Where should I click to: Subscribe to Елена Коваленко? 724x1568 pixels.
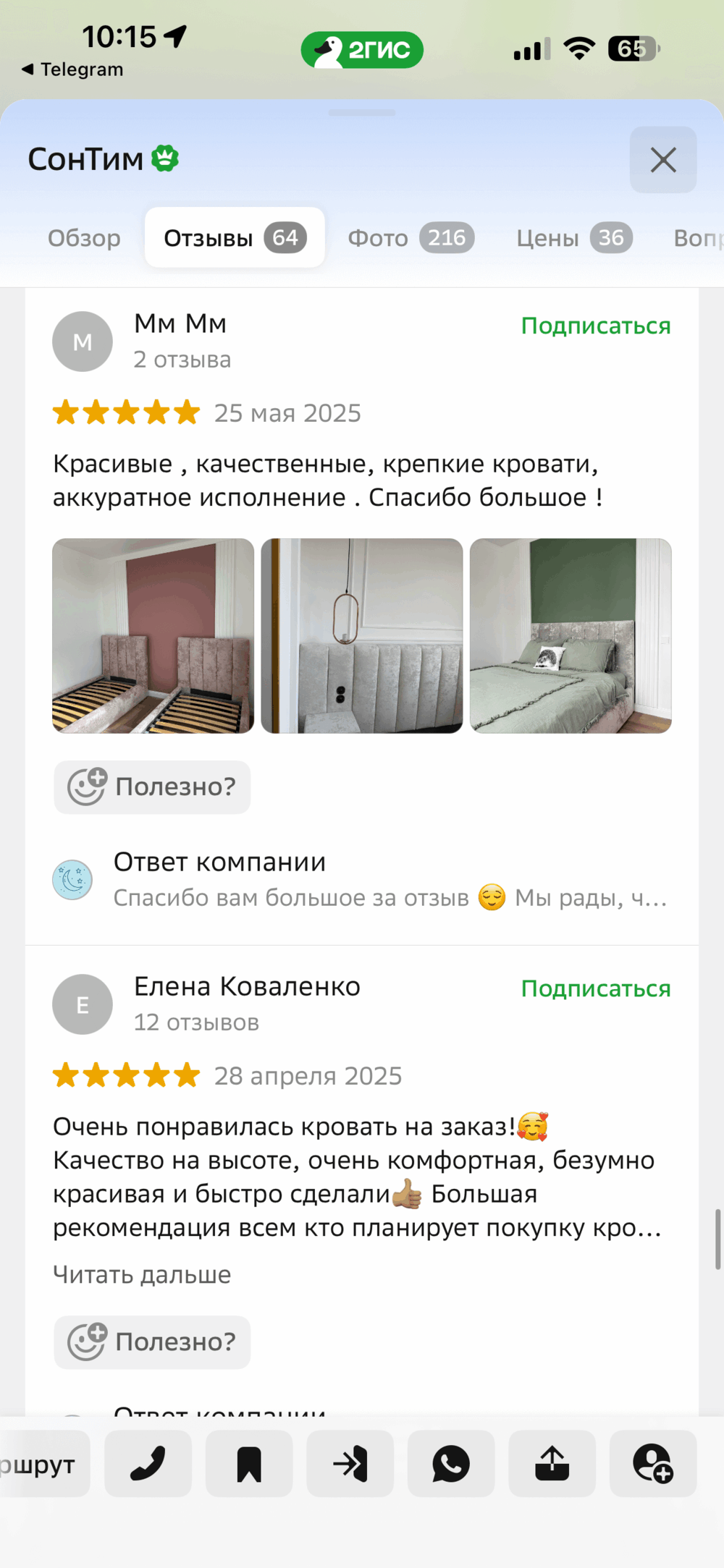coord(595,989)
